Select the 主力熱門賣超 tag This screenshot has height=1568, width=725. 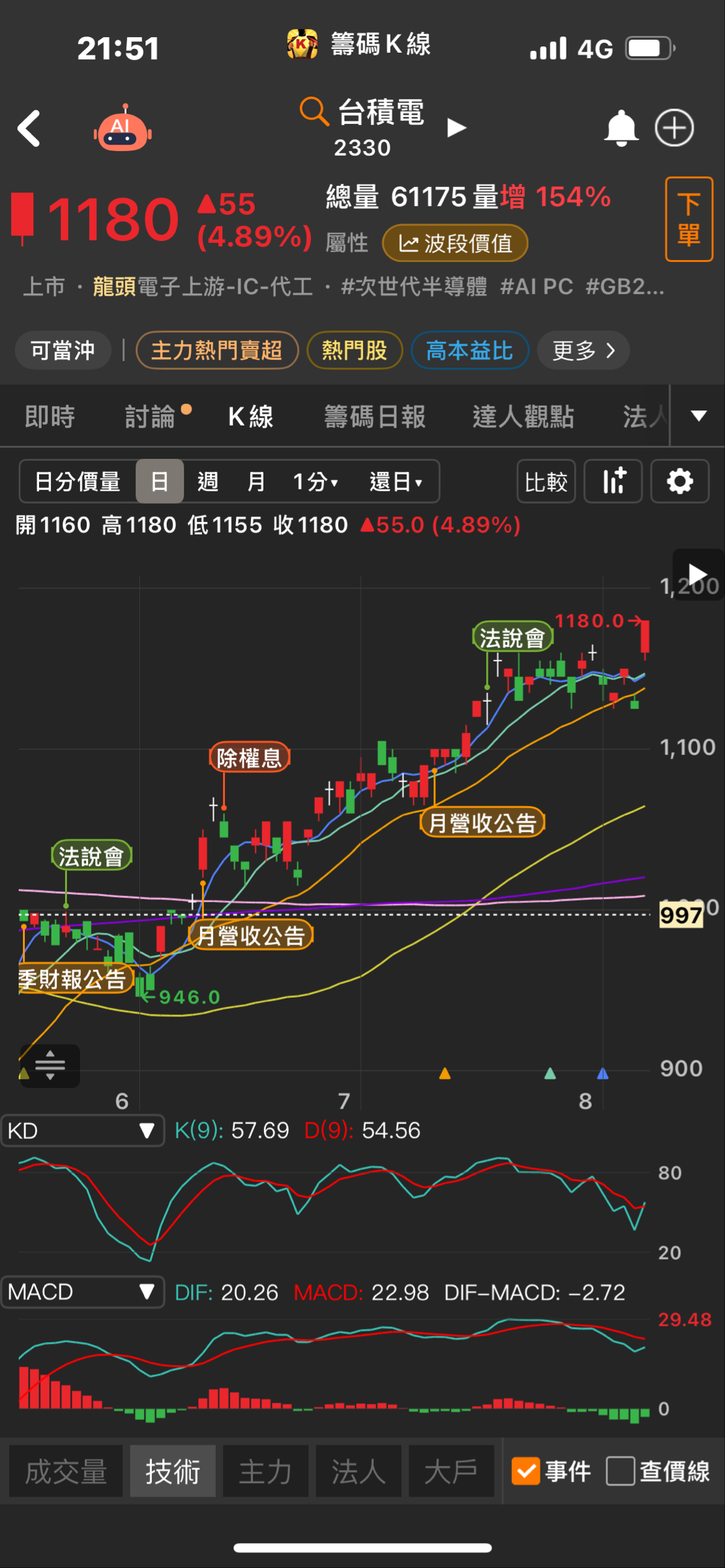[x=217, y=351]
